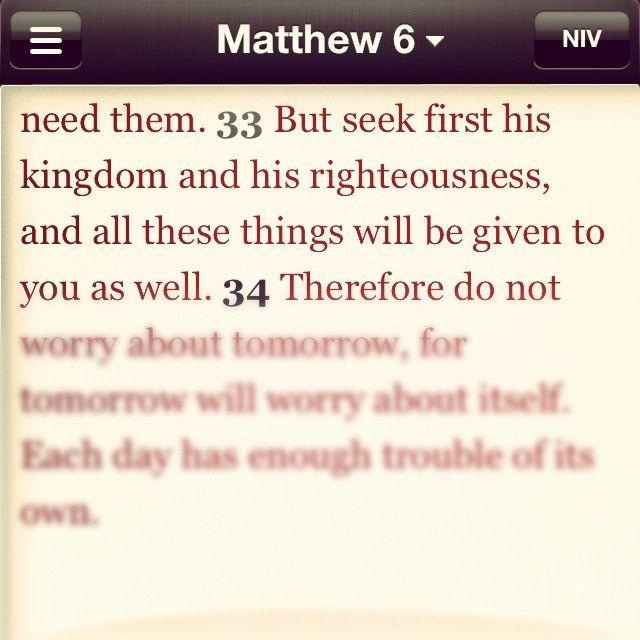Change the NIV Bible version
Viewport: 640px width, 640px height.
click(x=581, y=40)
